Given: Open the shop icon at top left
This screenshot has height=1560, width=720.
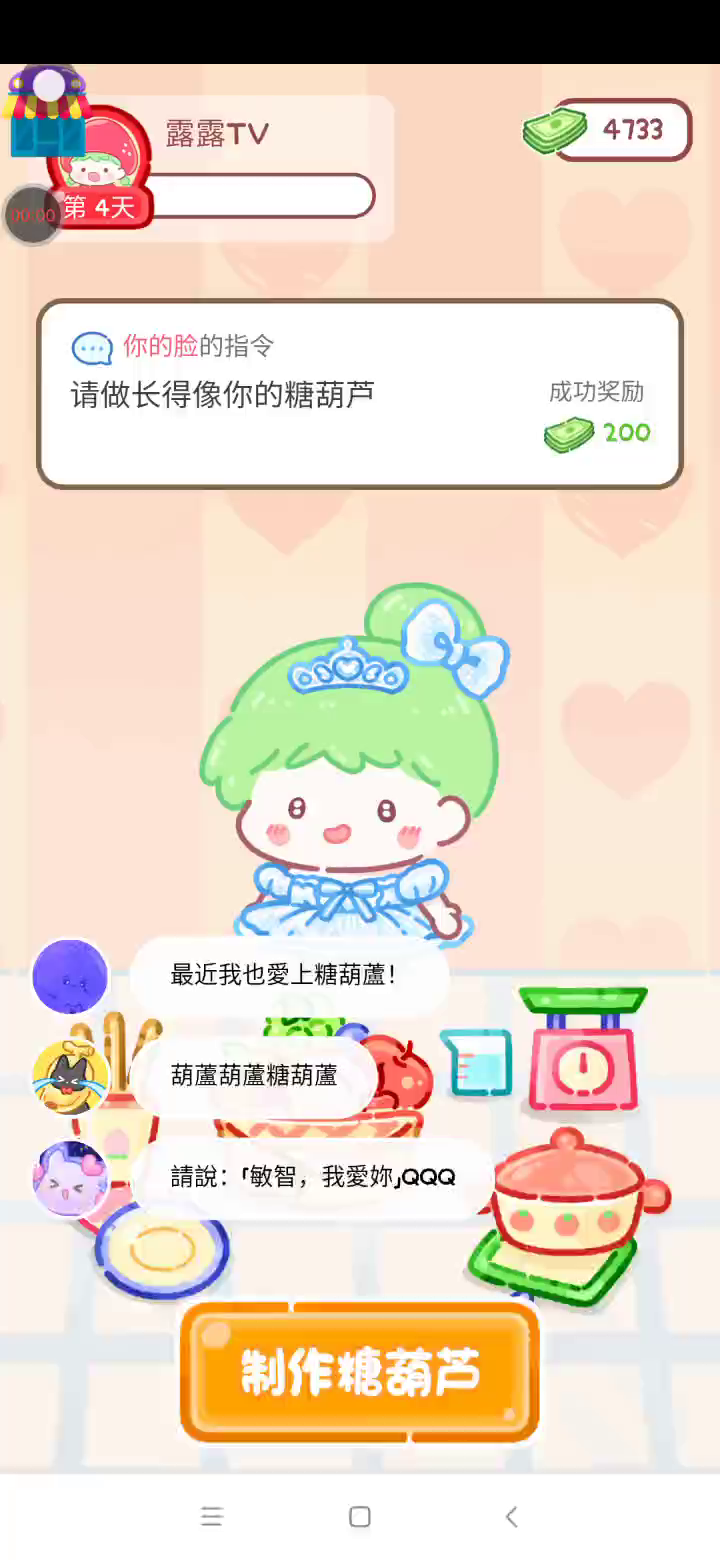Looking at the screenshot, I should coord(46,111).
